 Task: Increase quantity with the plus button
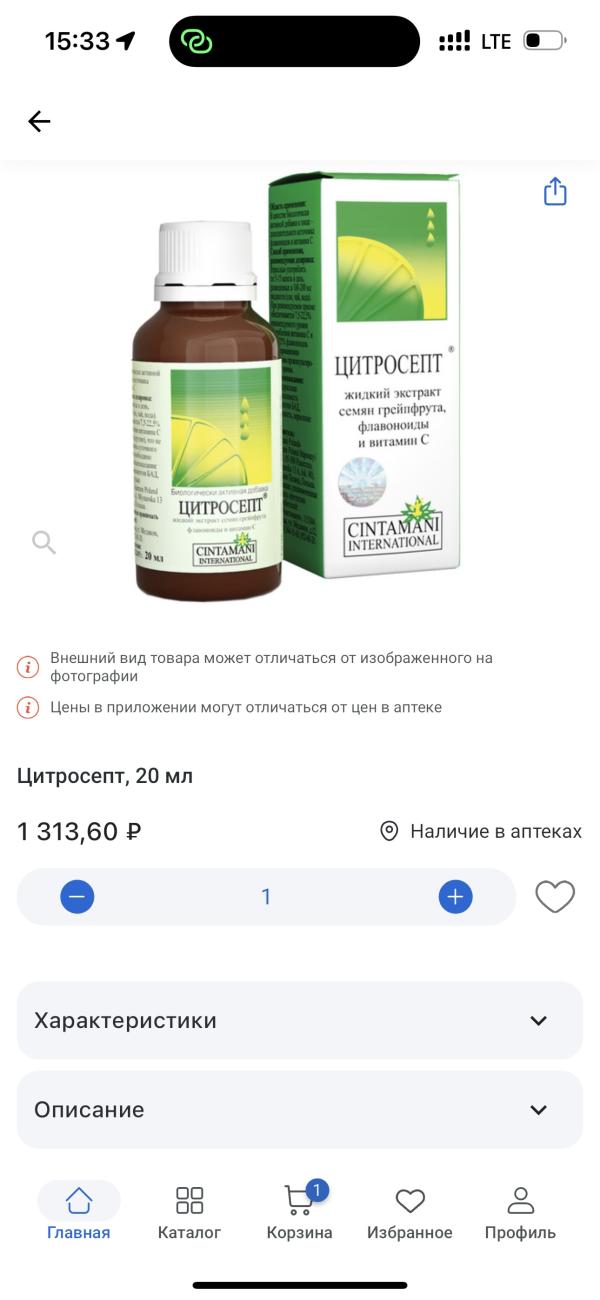455,897
